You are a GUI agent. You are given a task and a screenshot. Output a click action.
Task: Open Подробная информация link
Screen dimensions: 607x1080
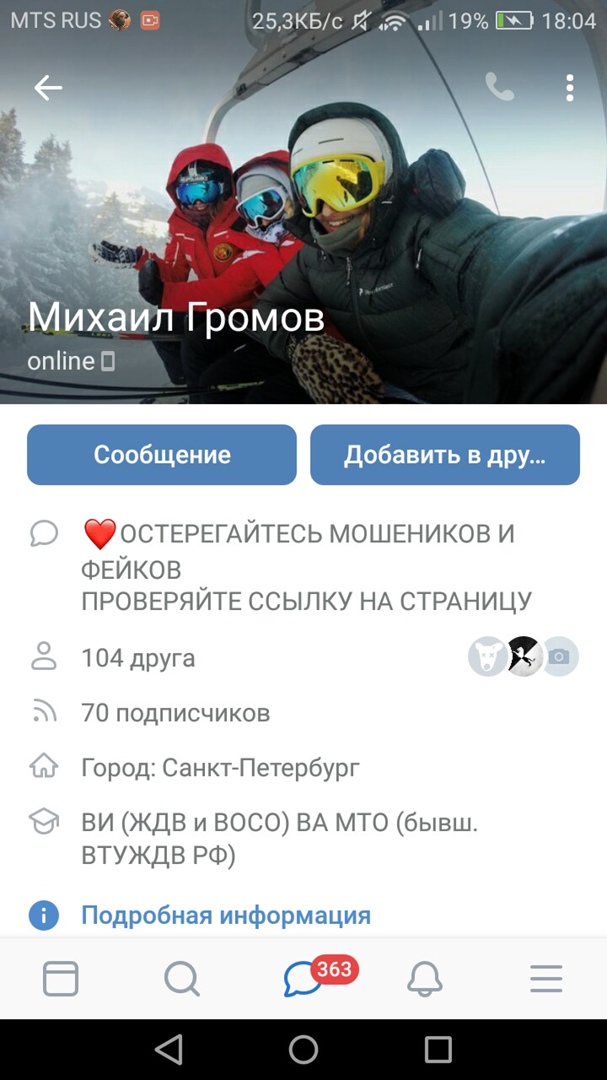click(x=225, y=915)
